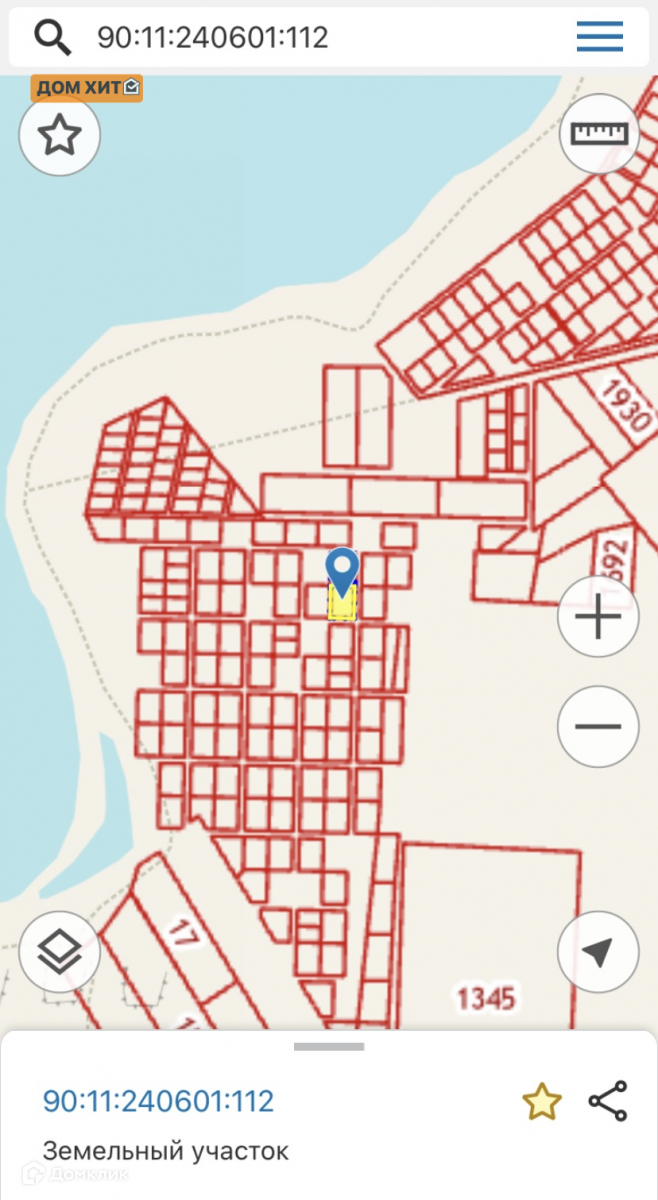Image resolution: width=658 pixels, height=1200 pixels.
Task: Add parcel 90:11:240601:112 to favorites
Action: coord(542,1102)
